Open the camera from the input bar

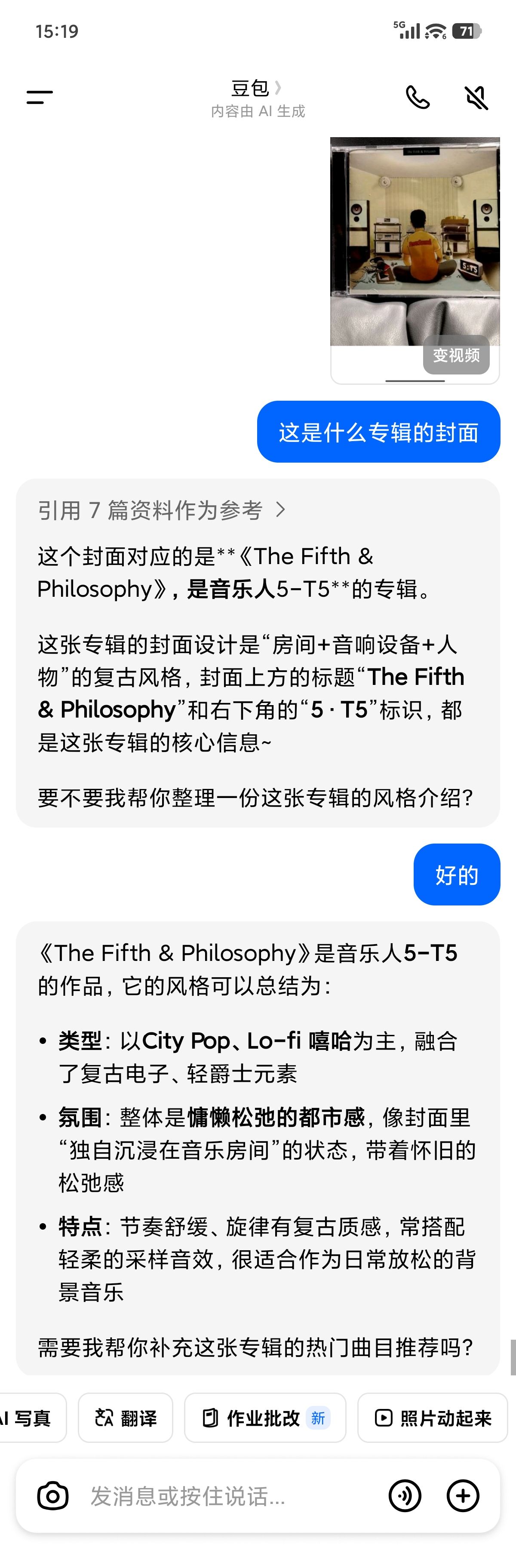point(53,1496)
